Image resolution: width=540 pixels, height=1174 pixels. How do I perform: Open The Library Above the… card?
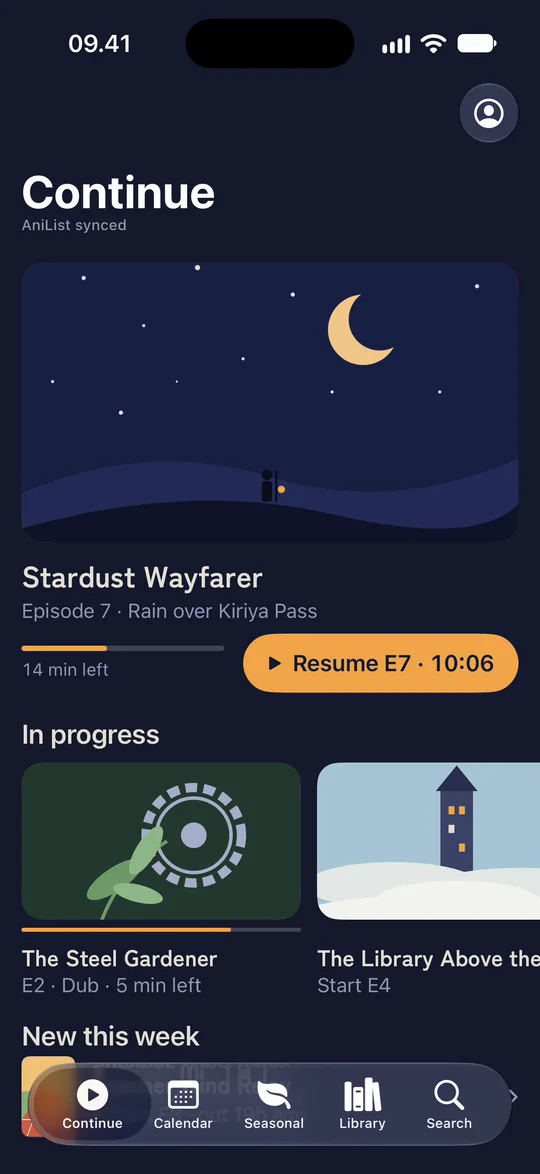click(x=428, y=841)
